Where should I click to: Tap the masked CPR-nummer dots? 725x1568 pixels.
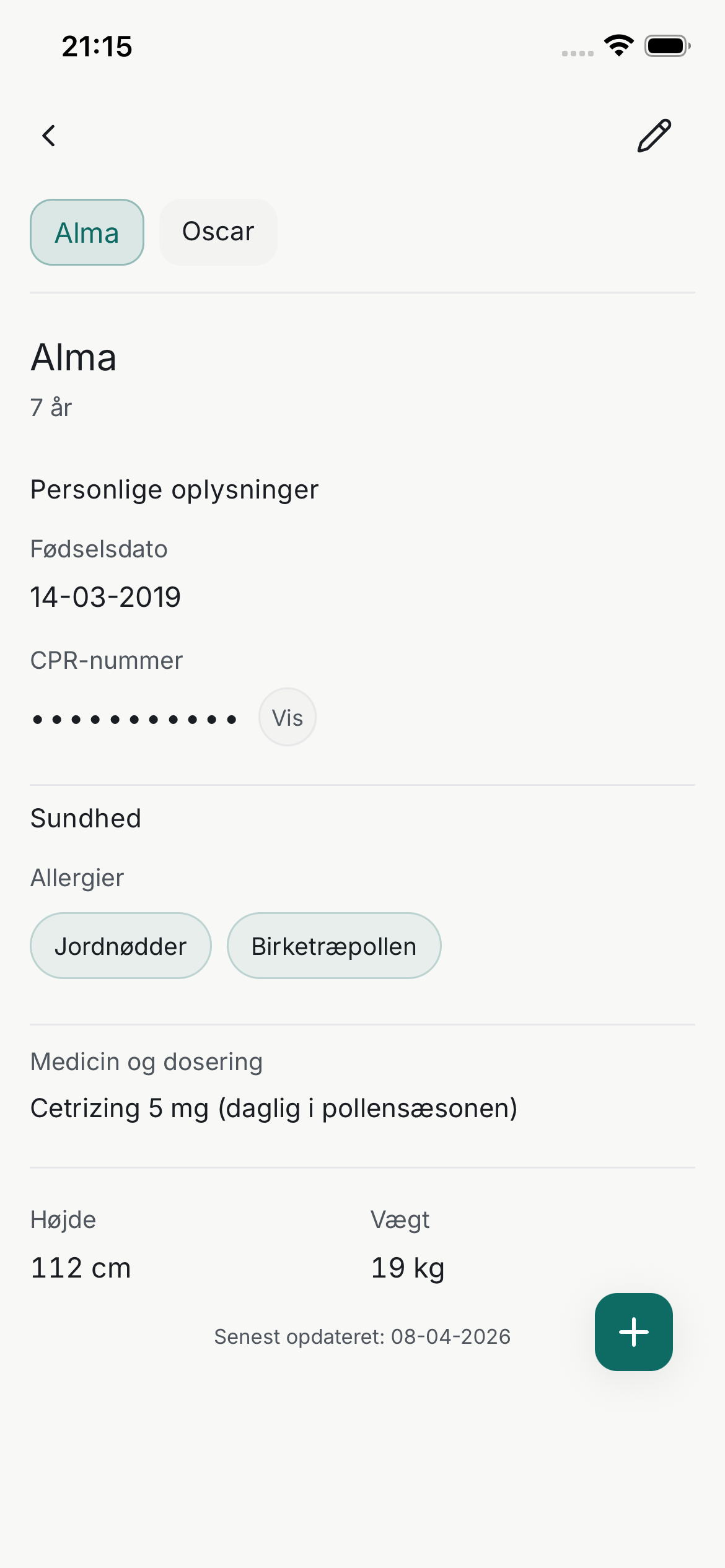point(133,718)
